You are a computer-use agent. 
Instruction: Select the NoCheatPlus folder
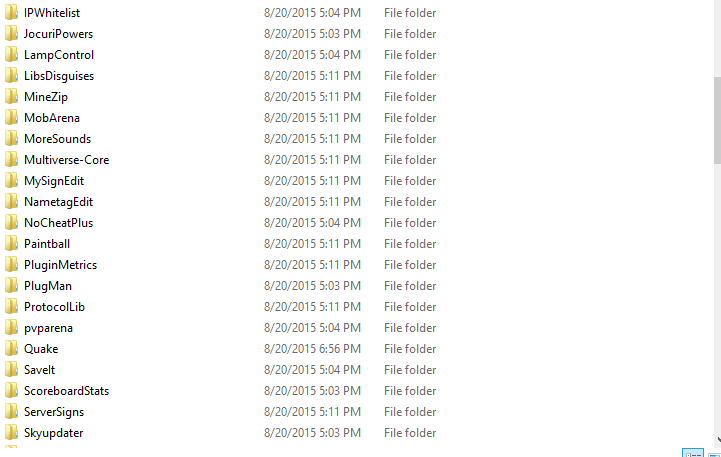pyautogui.click(x=58, y=223)
